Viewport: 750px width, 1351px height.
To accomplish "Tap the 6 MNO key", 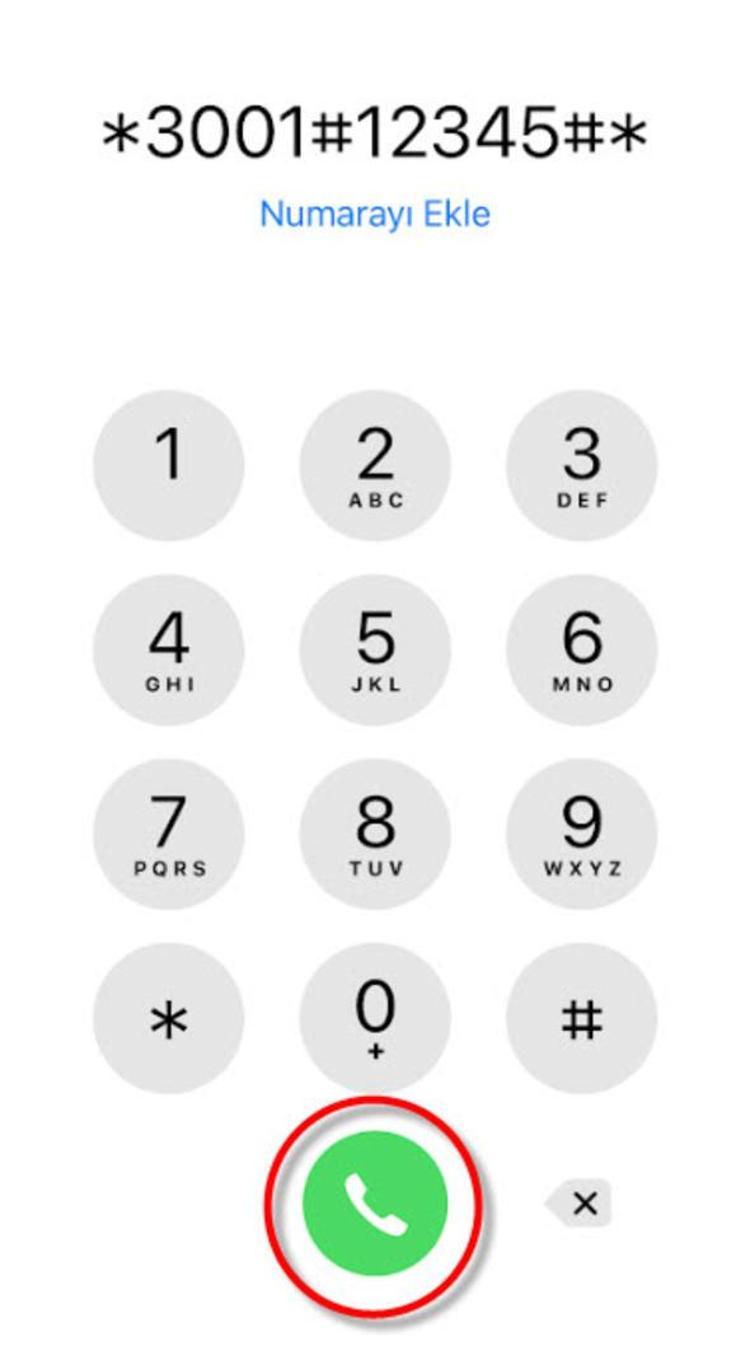I will click(582, 650).
